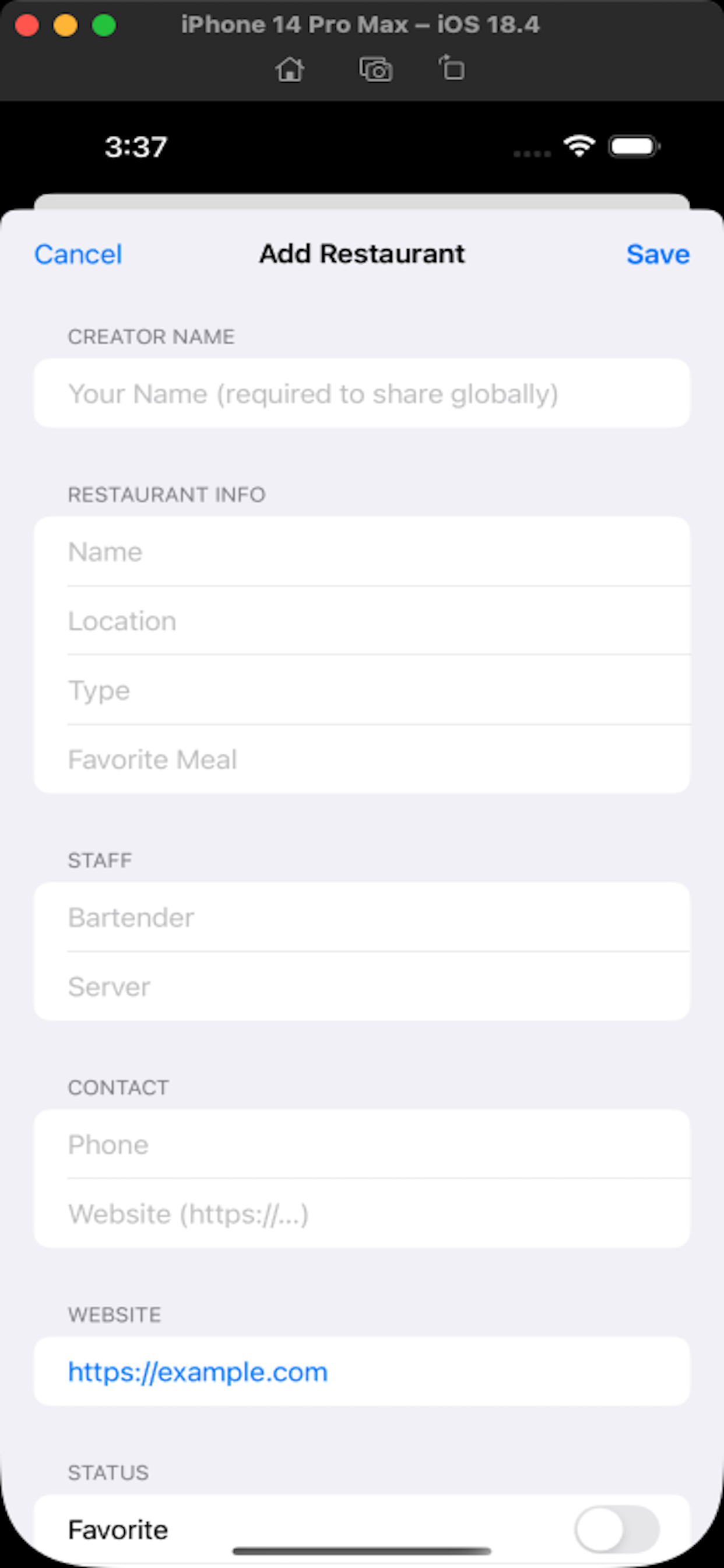Go to simulator home screen

pos(290,69)
